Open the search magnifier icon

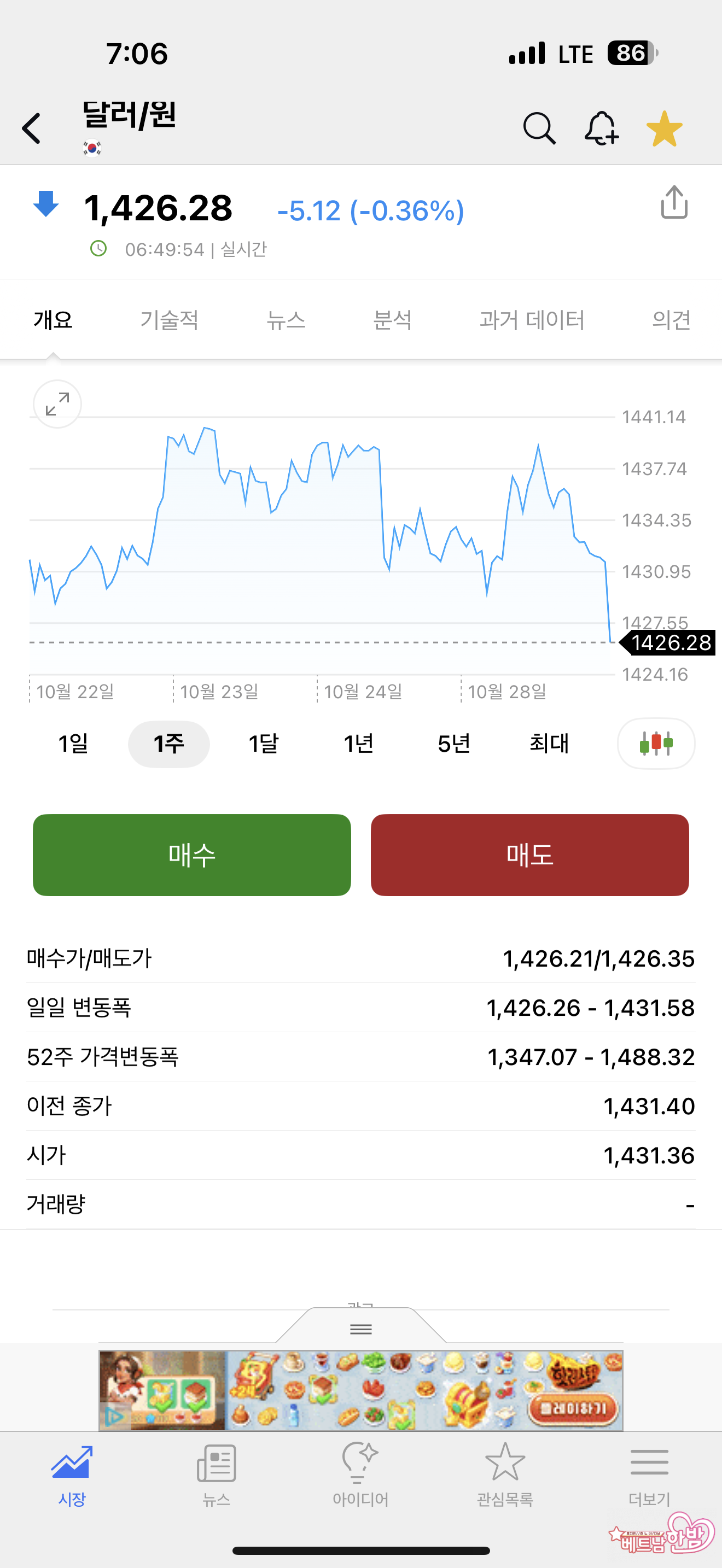(539, 128)
